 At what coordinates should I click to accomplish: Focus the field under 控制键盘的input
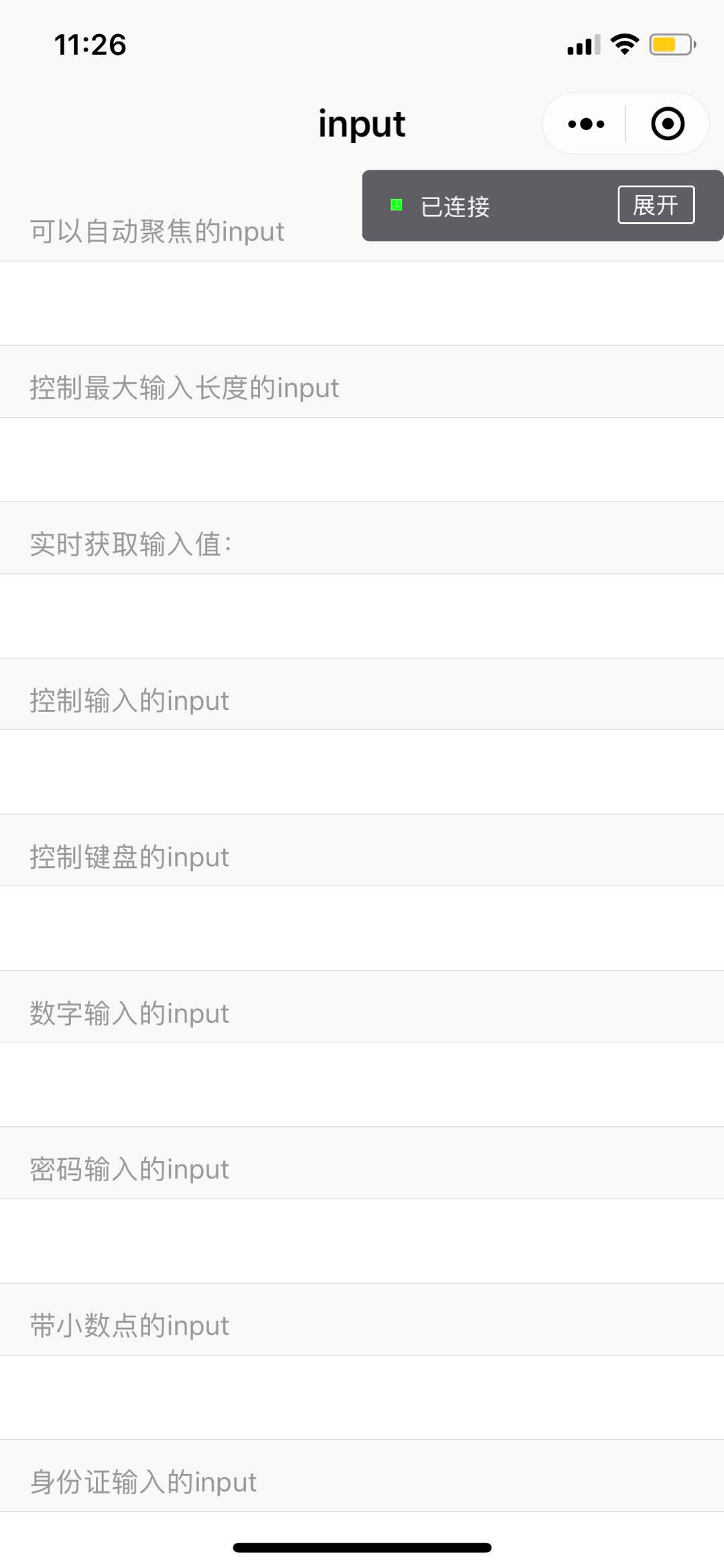pyautogui.click(x=362, y=928)
